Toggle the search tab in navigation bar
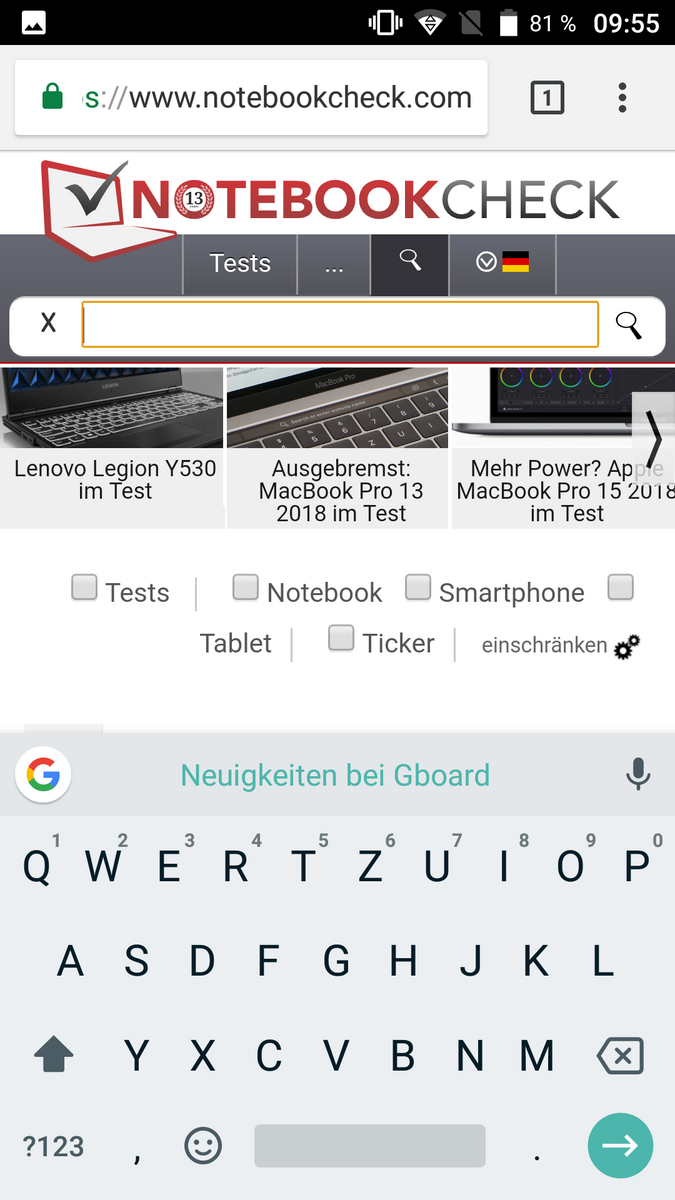Viewport: 675px width, 1200px height. pos(410,262)
